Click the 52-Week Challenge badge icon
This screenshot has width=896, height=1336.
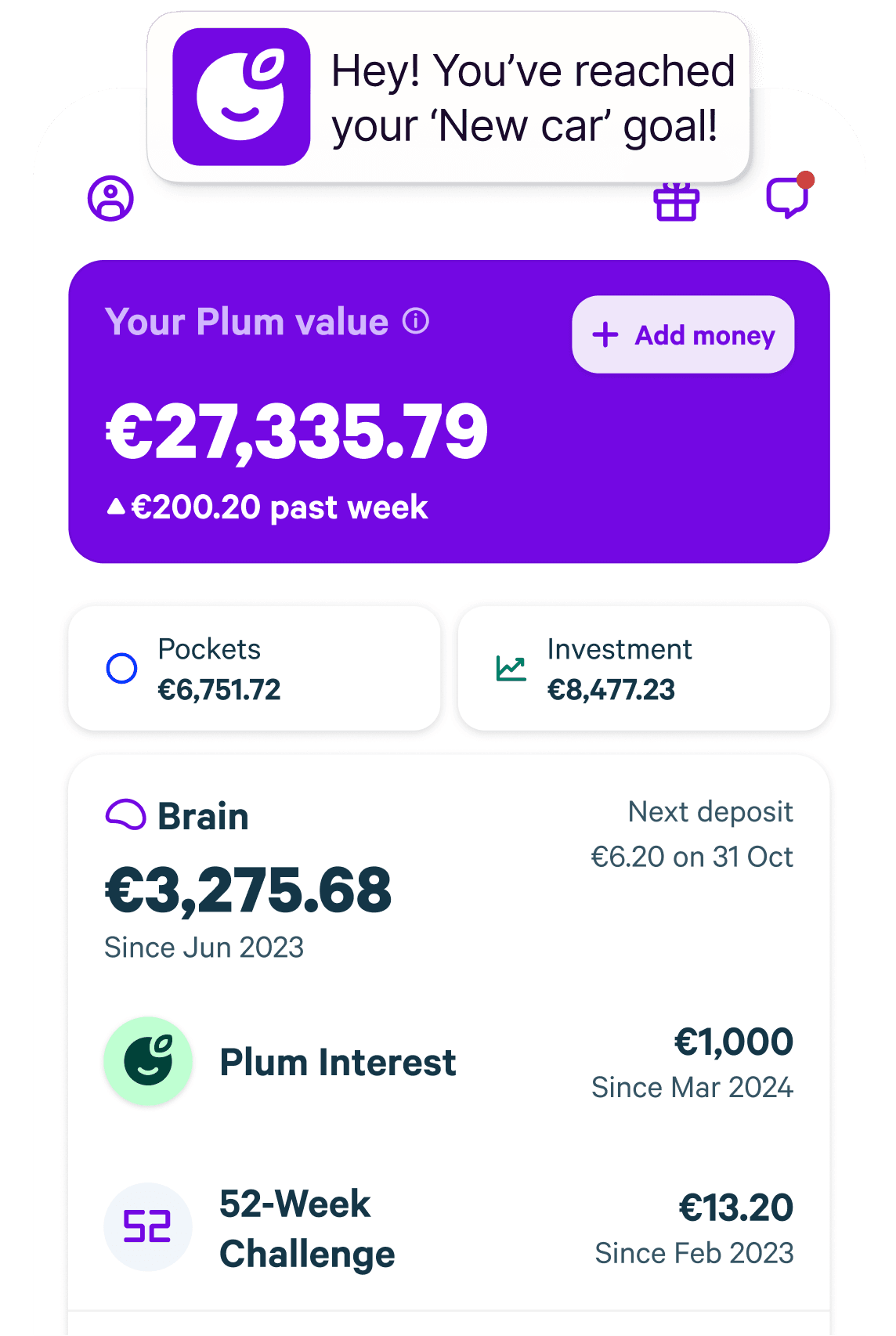(x=148, y=1226)
